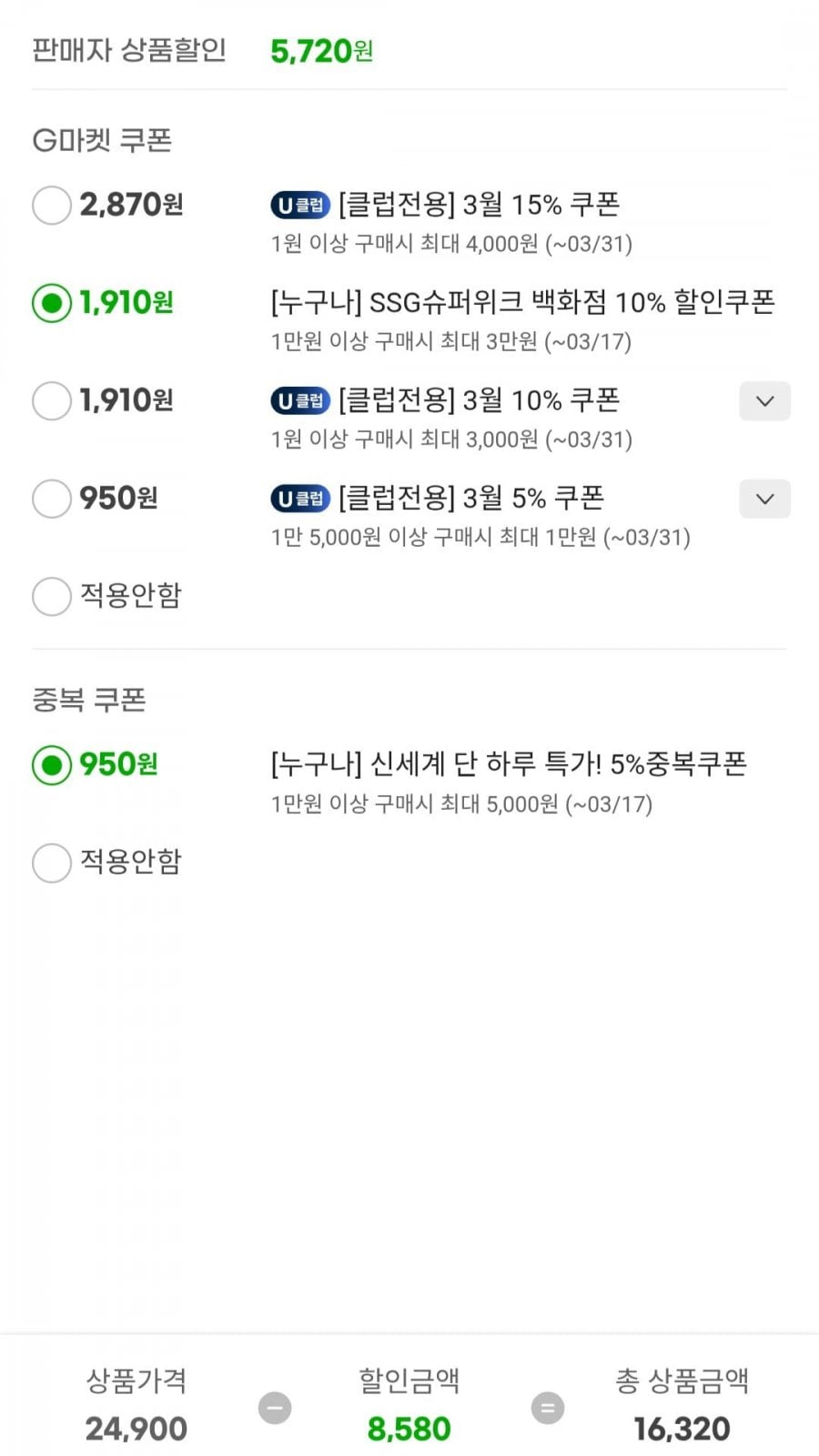Select the SSG슈퍼위크 백화점 10% 할인쿠폰

point(52,302)
